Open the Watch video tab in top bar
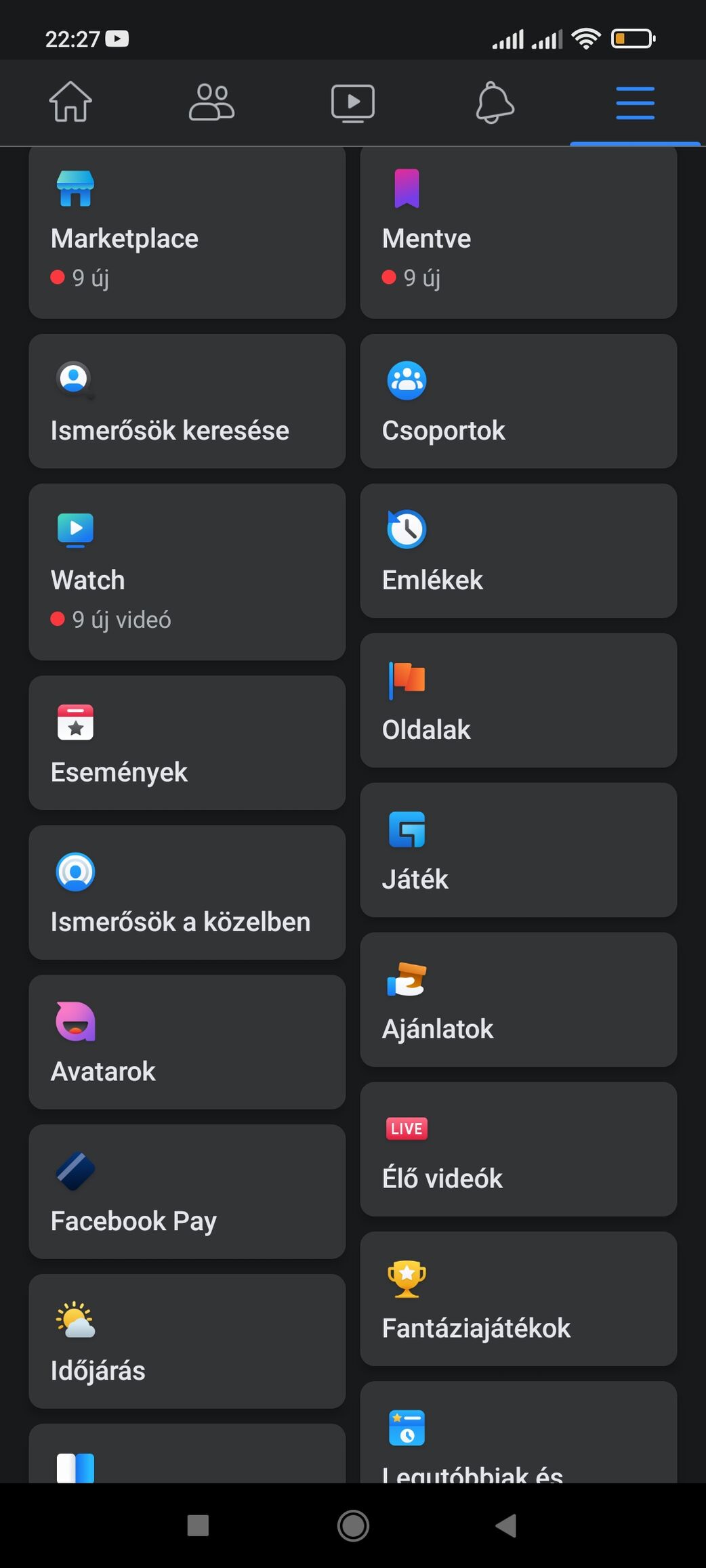The width and height of the screenshot is (706, 1568). (352, 102)
